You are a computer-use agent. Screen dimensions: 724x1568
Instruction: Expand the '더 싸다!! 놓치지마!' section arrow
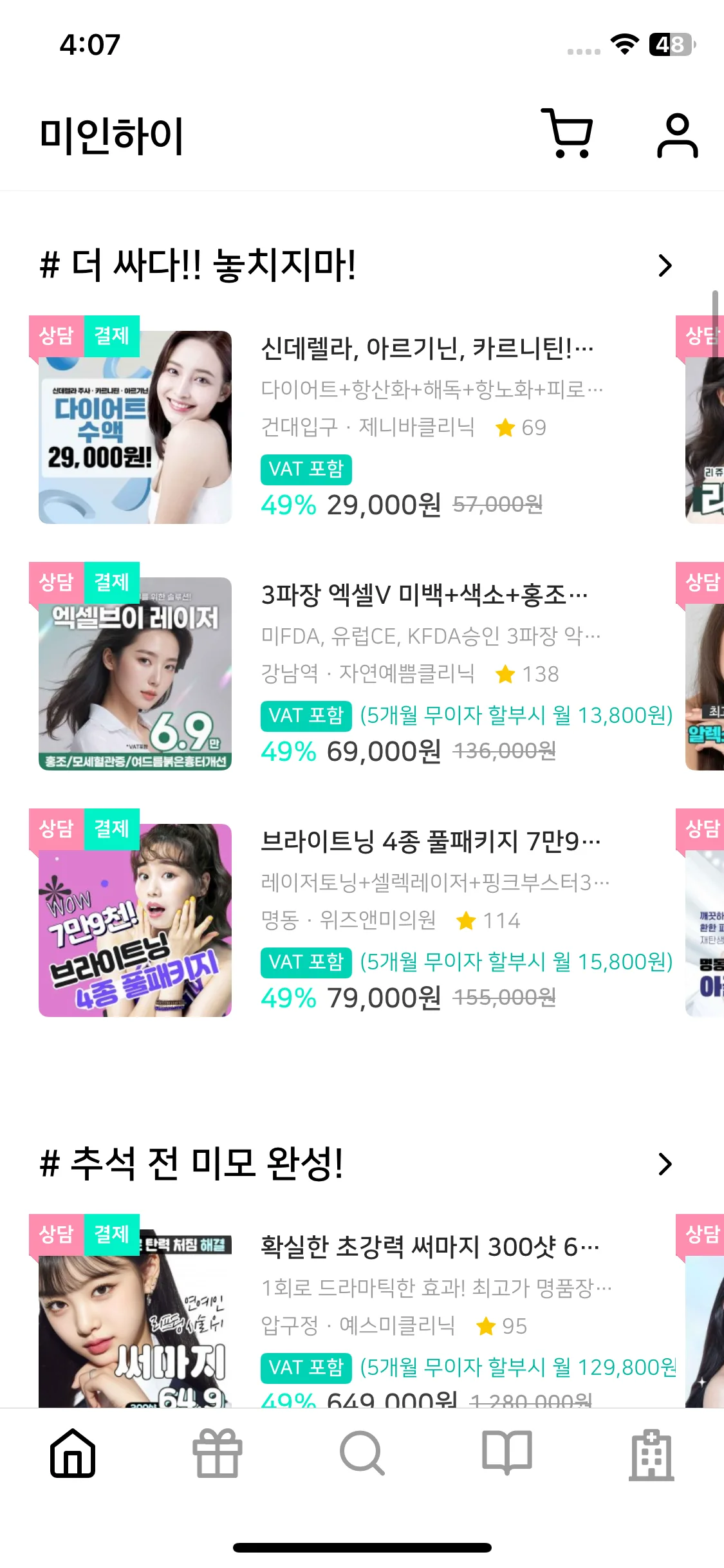point(665,265)
